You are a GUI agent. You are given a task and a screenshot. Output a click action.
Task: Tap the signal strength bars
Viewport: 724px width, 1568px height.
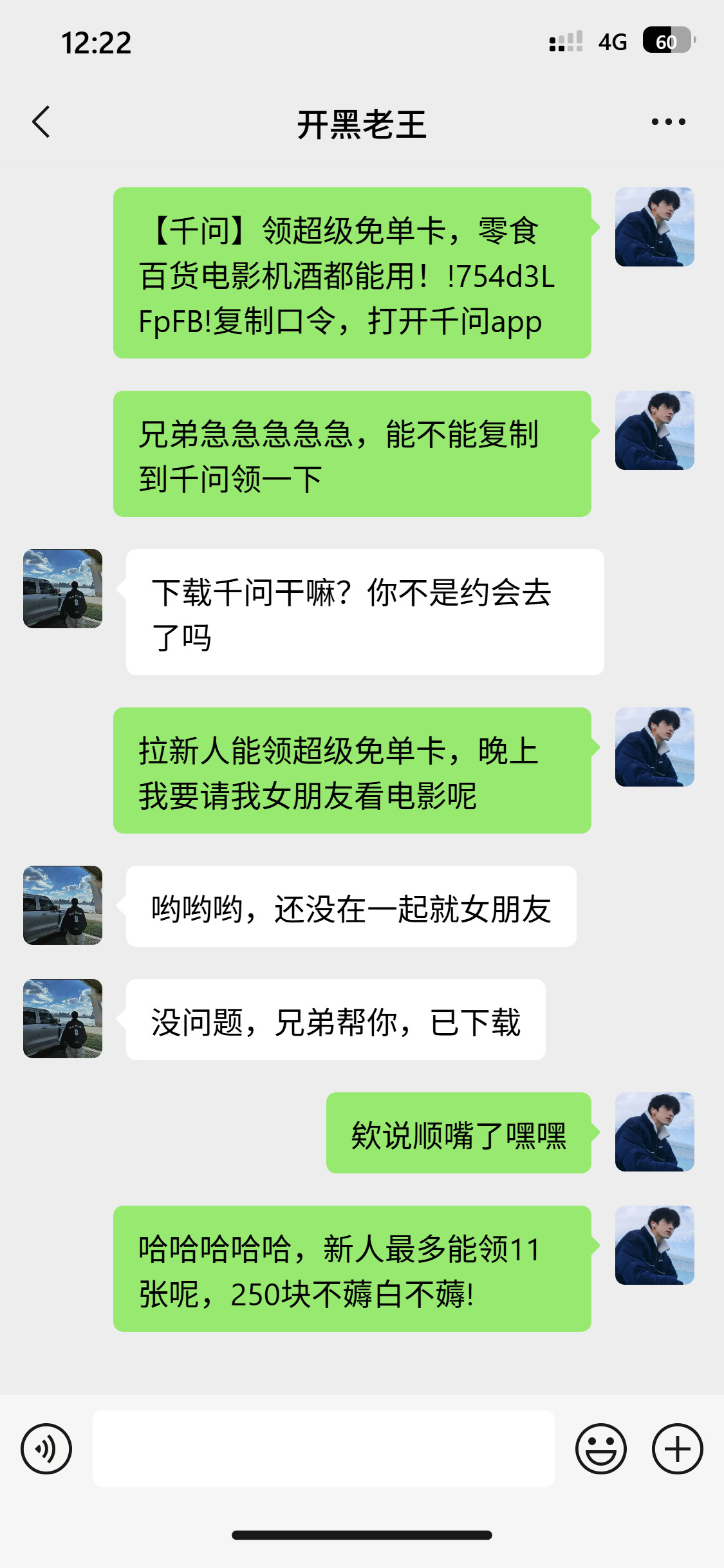coord(565,41)
